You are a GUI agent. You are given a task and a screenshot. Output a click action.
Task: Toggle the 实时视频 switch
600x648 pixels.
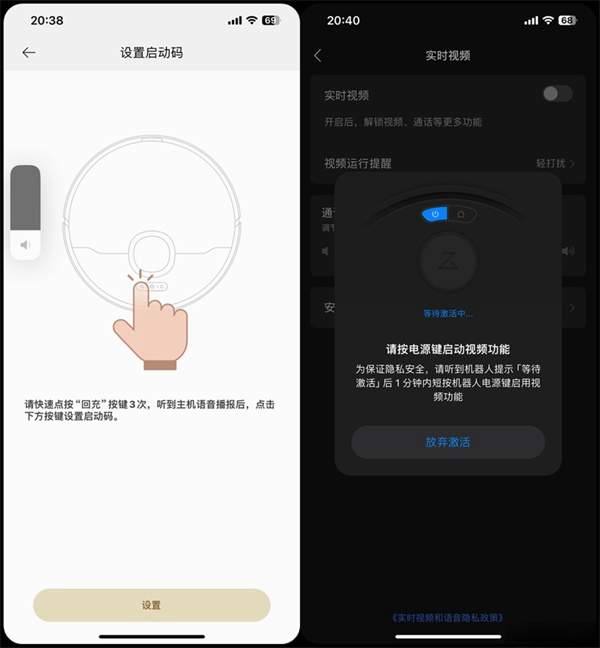click(557, 94)
